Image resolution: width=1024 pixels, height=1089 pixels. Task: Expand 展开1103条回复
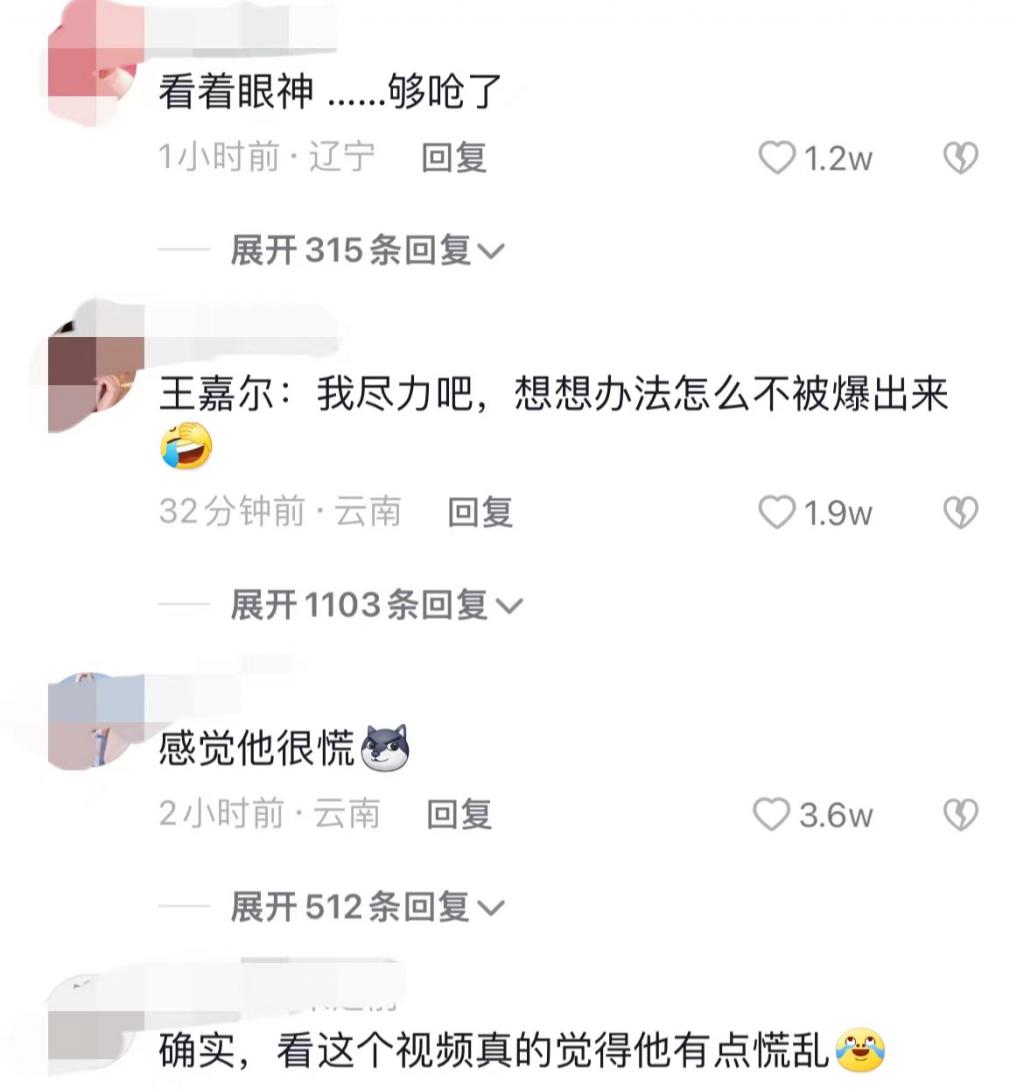(x=376, y=605)
